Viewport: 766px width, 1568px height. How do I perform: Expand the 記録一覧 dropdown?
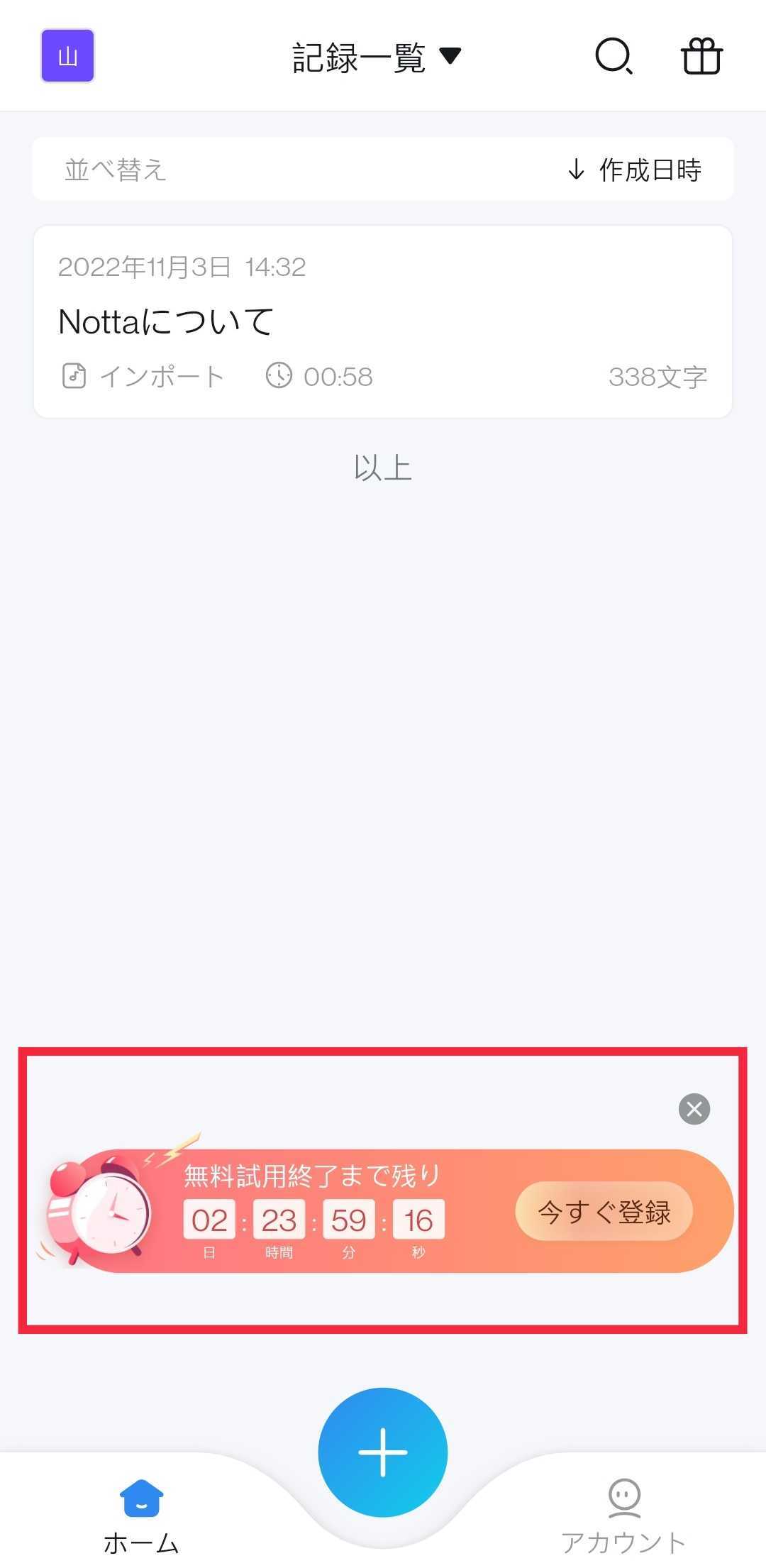coord(377,57)
